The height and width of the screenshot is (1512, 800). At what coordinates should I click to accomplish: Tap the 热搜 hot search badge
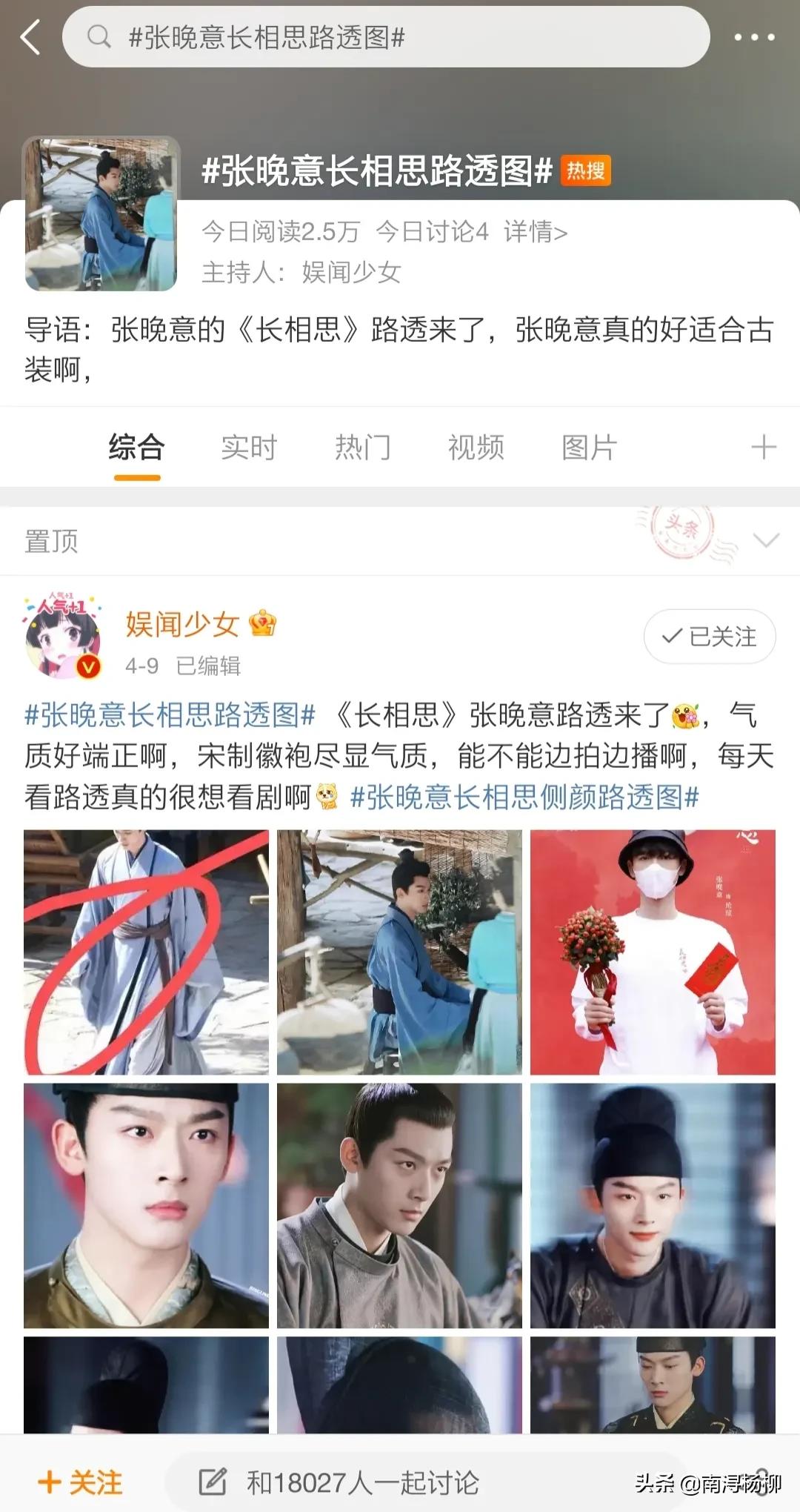[x=584, y=172]
